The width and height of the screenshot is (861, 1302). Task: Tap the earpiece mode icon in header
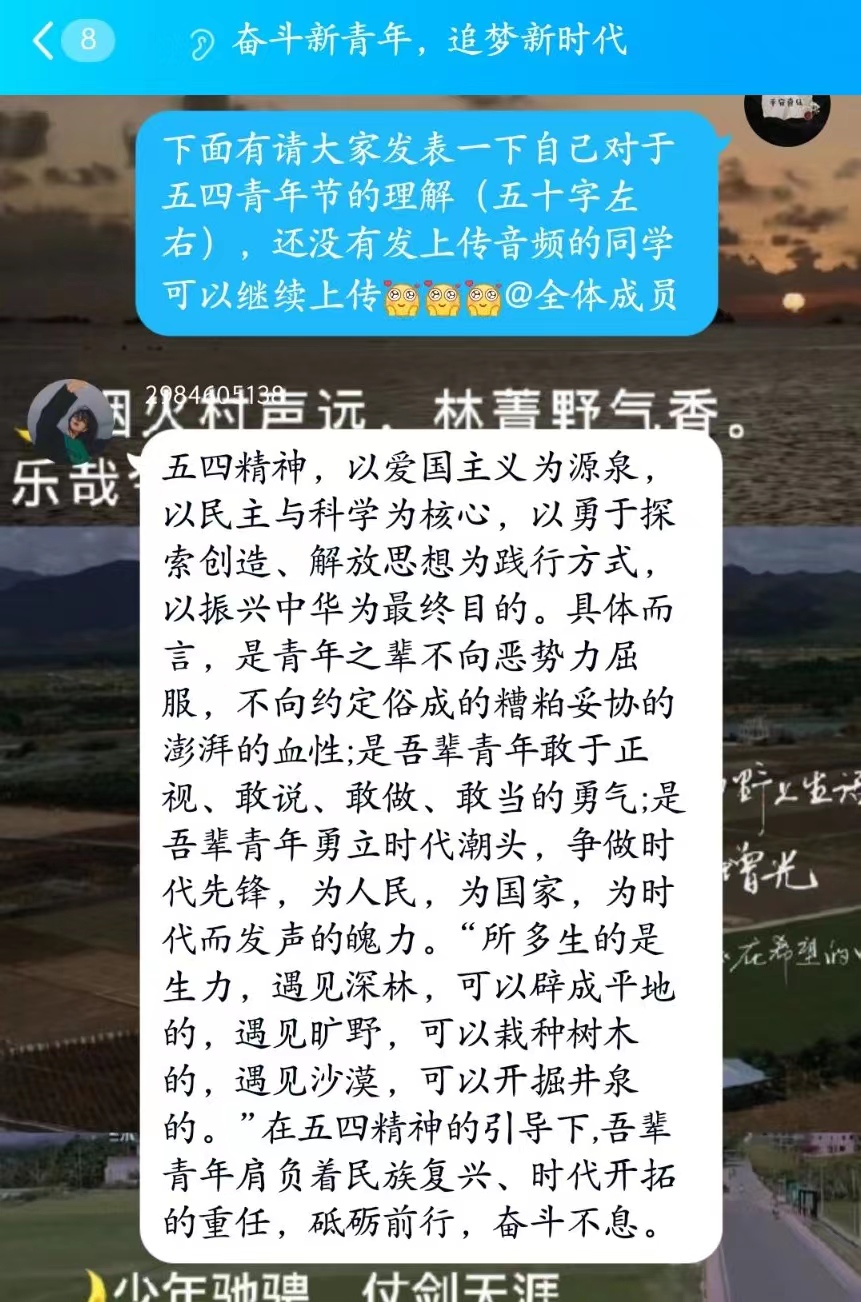tap(203, 43)
